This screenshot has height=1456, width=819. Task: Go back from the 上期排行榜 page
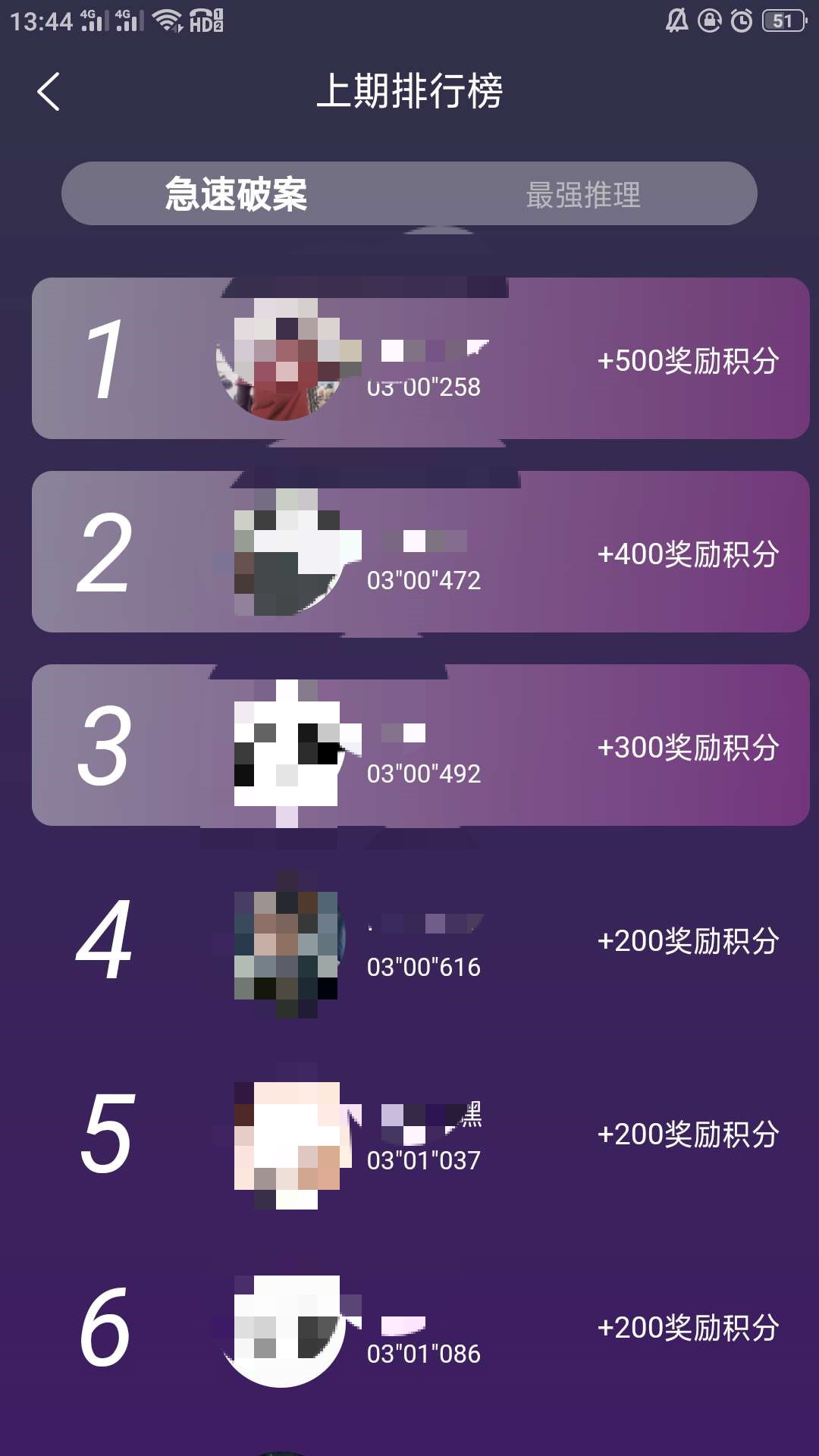click(49, 92)
